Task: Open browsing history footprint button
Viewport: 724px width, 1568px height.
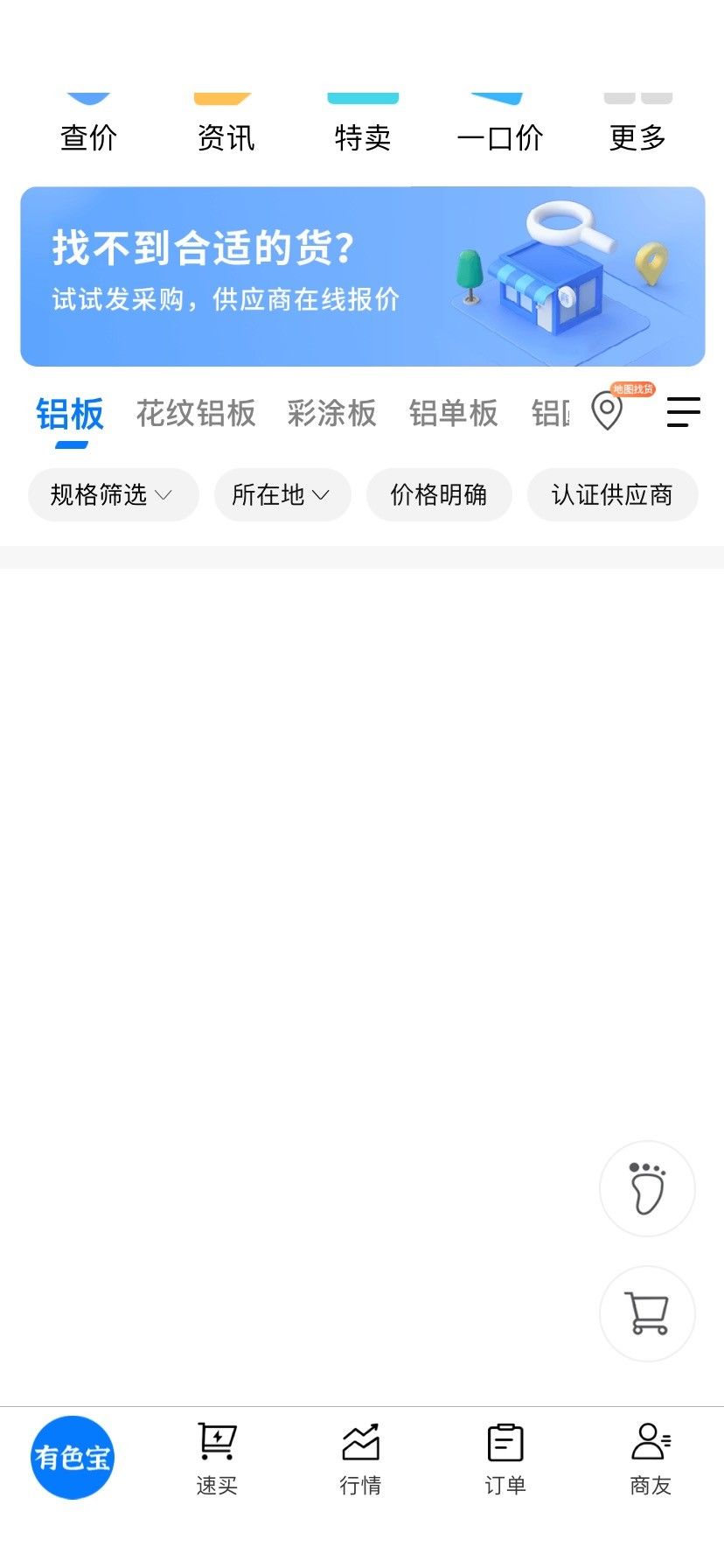Action: pyautogui.click(x=647, y=1188)
